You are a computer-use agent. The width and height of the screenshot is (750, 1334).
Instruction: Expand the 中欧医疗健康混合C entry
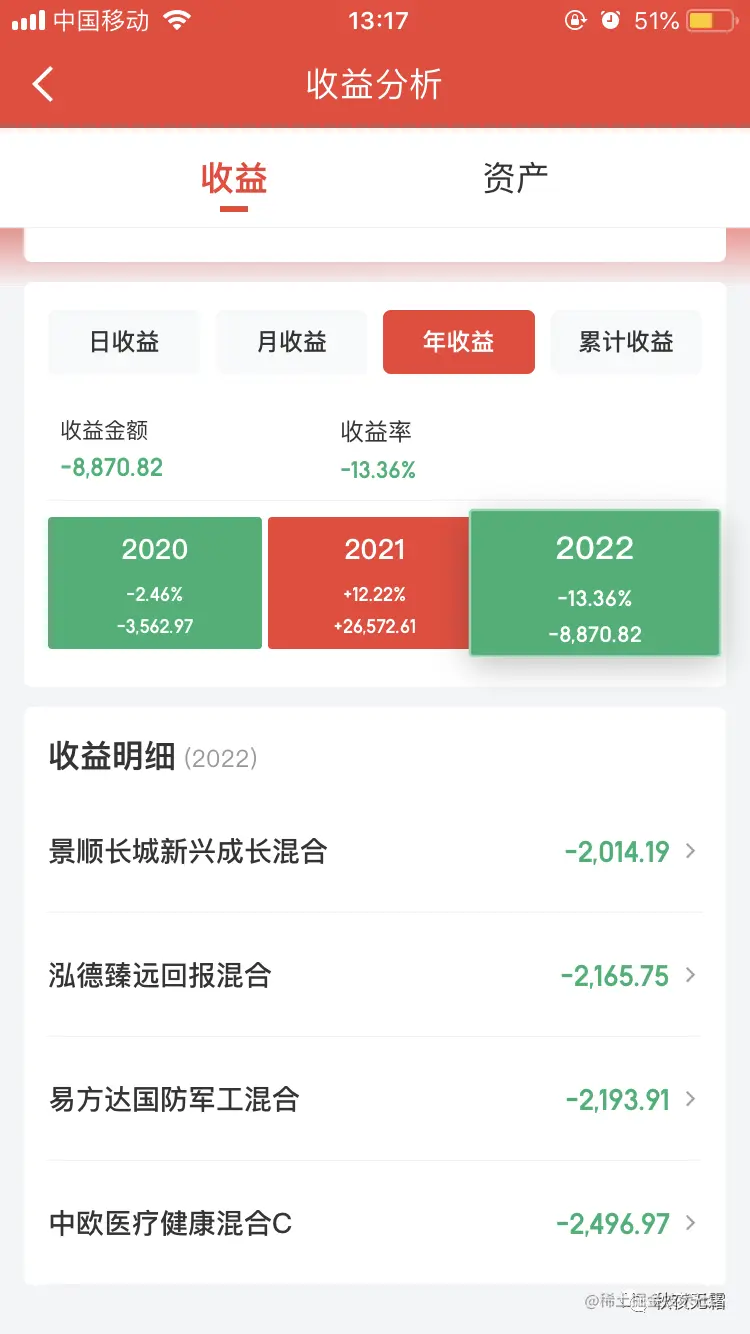pos(690,1223)
